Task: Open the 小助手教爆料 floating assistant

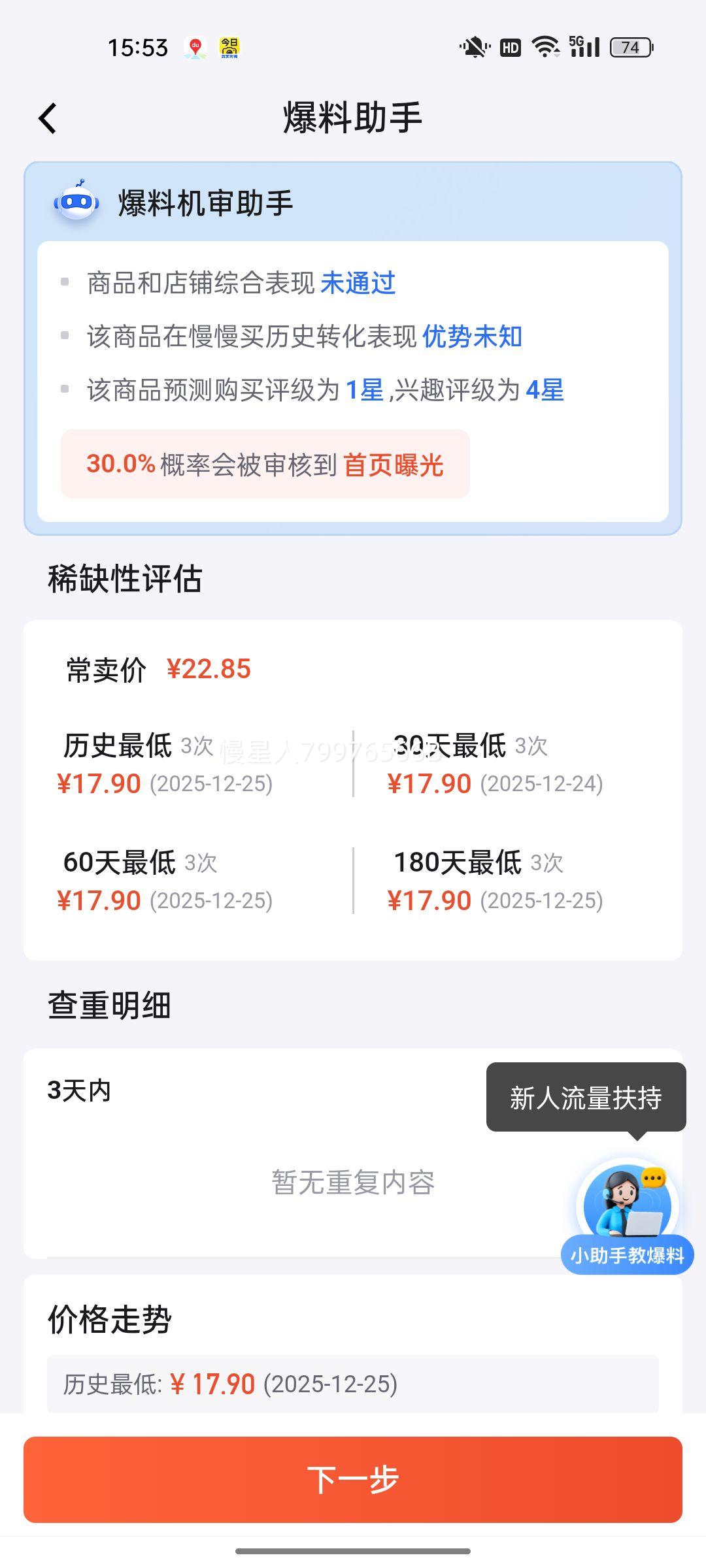Action: click(x=623, y=1209)
